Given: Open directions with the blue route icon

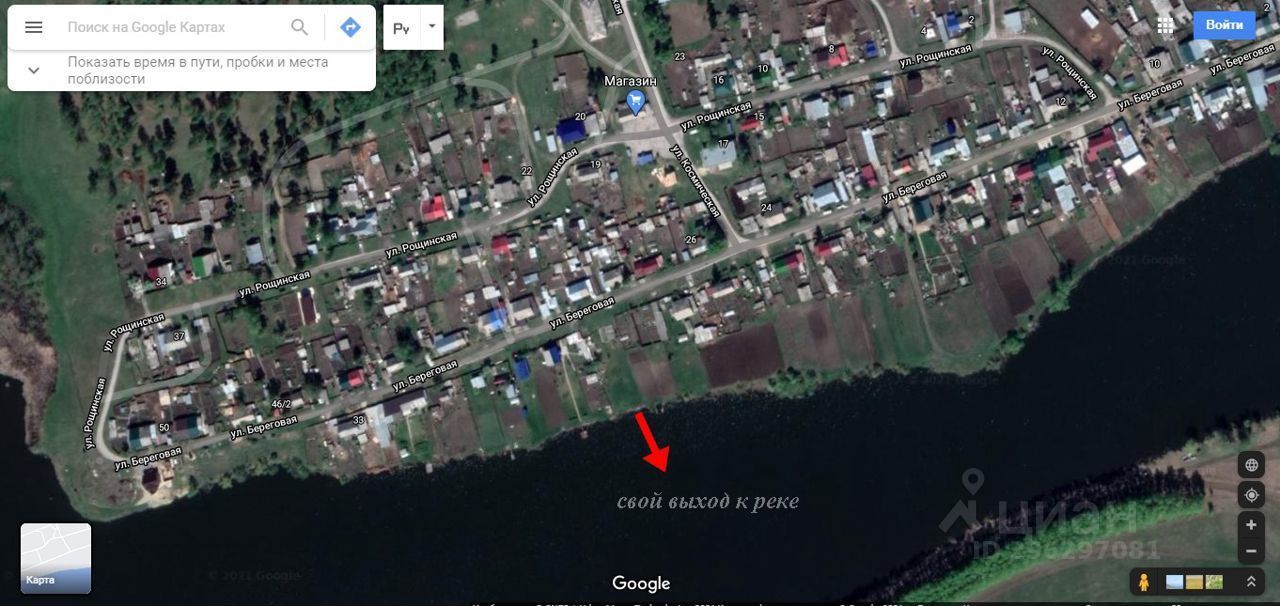Looking at the screenshot, I should (x=350, y=27).
